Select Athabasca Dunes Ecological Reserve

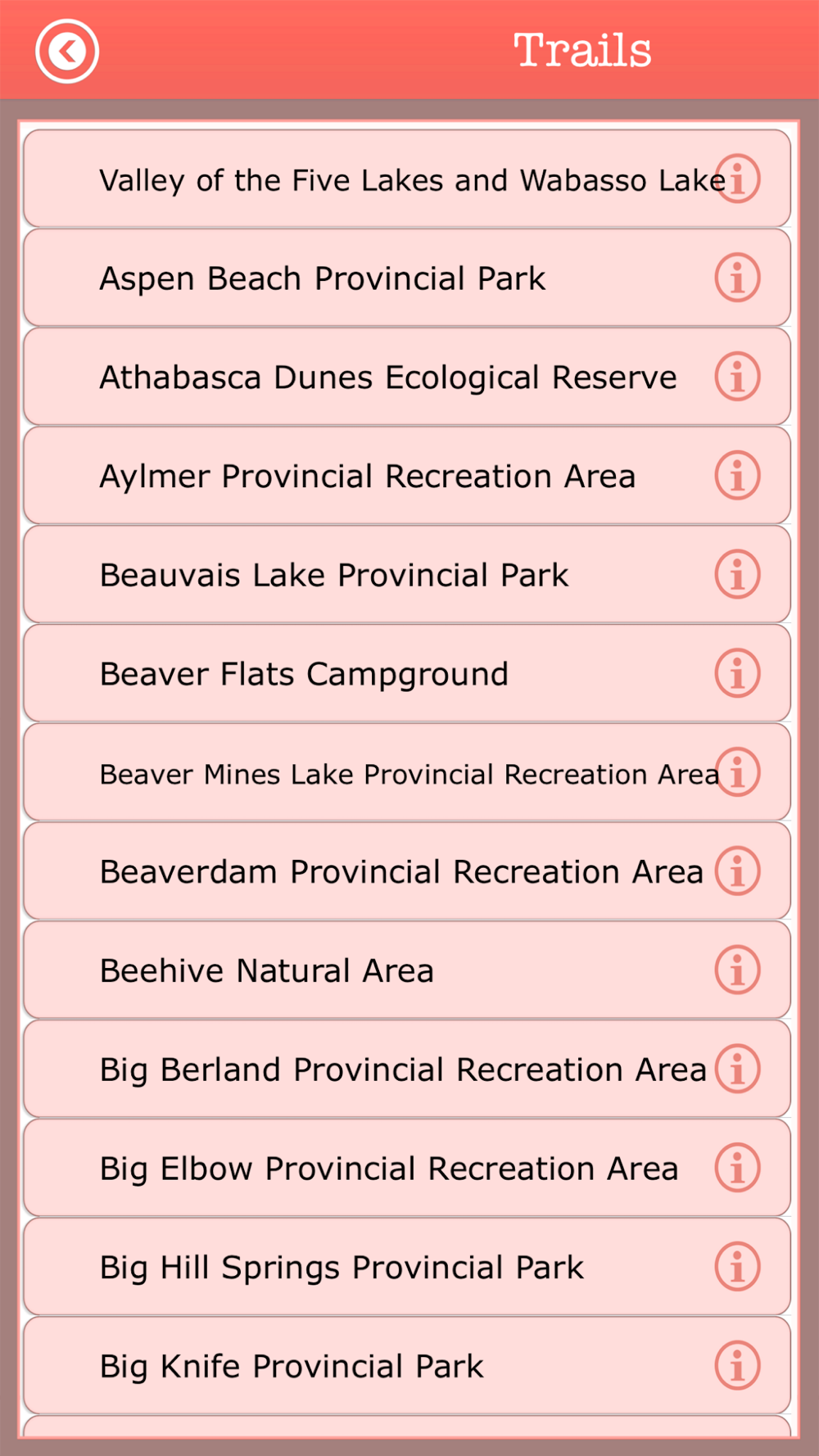tap(407, 377)
